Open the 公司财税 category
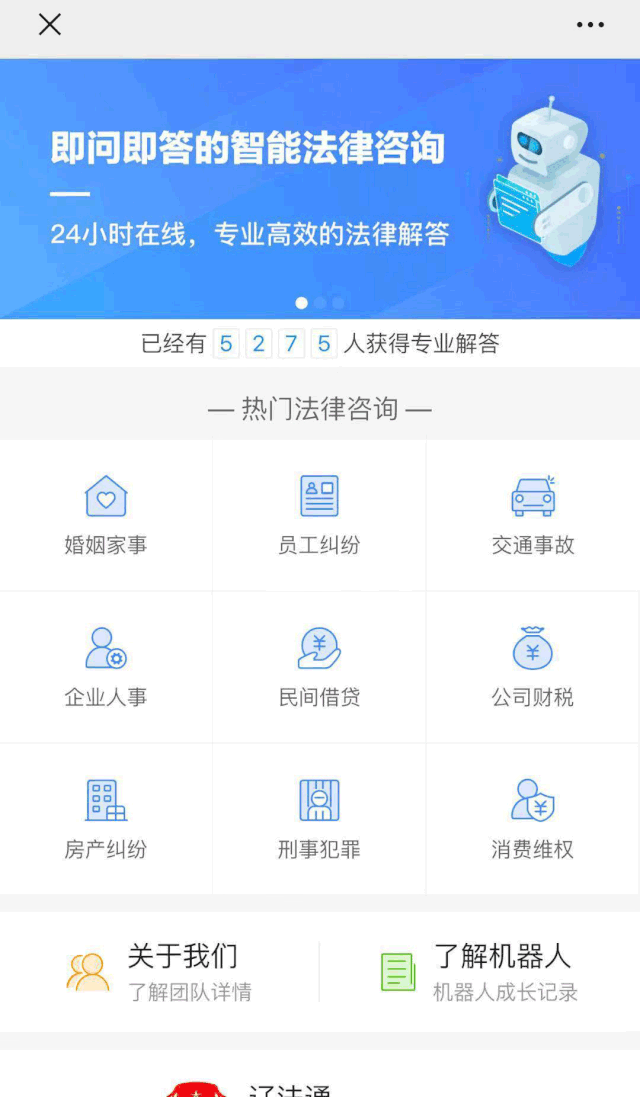The width and height of the screenshot is (640, 1097). coord(533,667)
